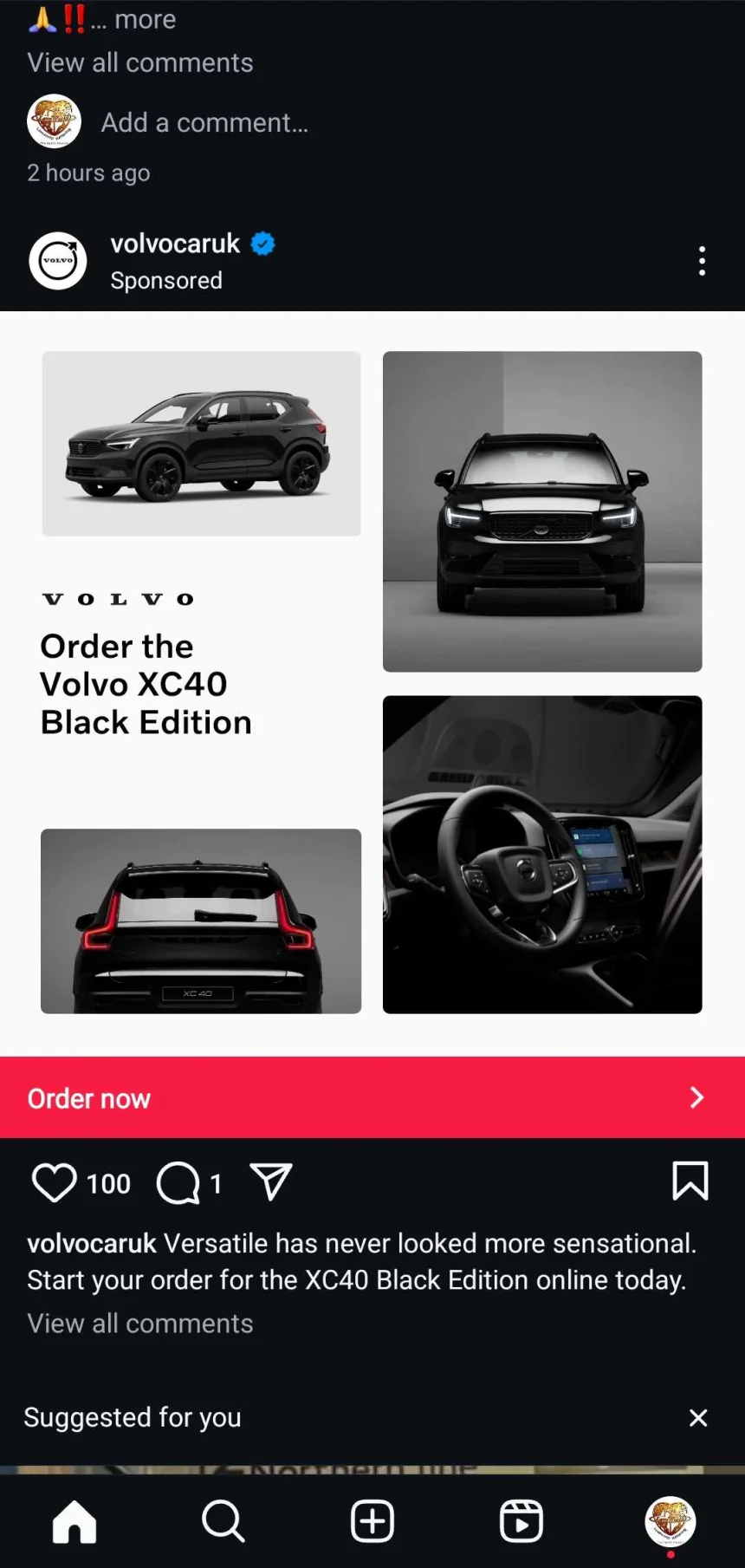This screenshot has width=745, height=1568.
Task: Bookmark the Volvo XC40 post
Action: coord(690,1181)
